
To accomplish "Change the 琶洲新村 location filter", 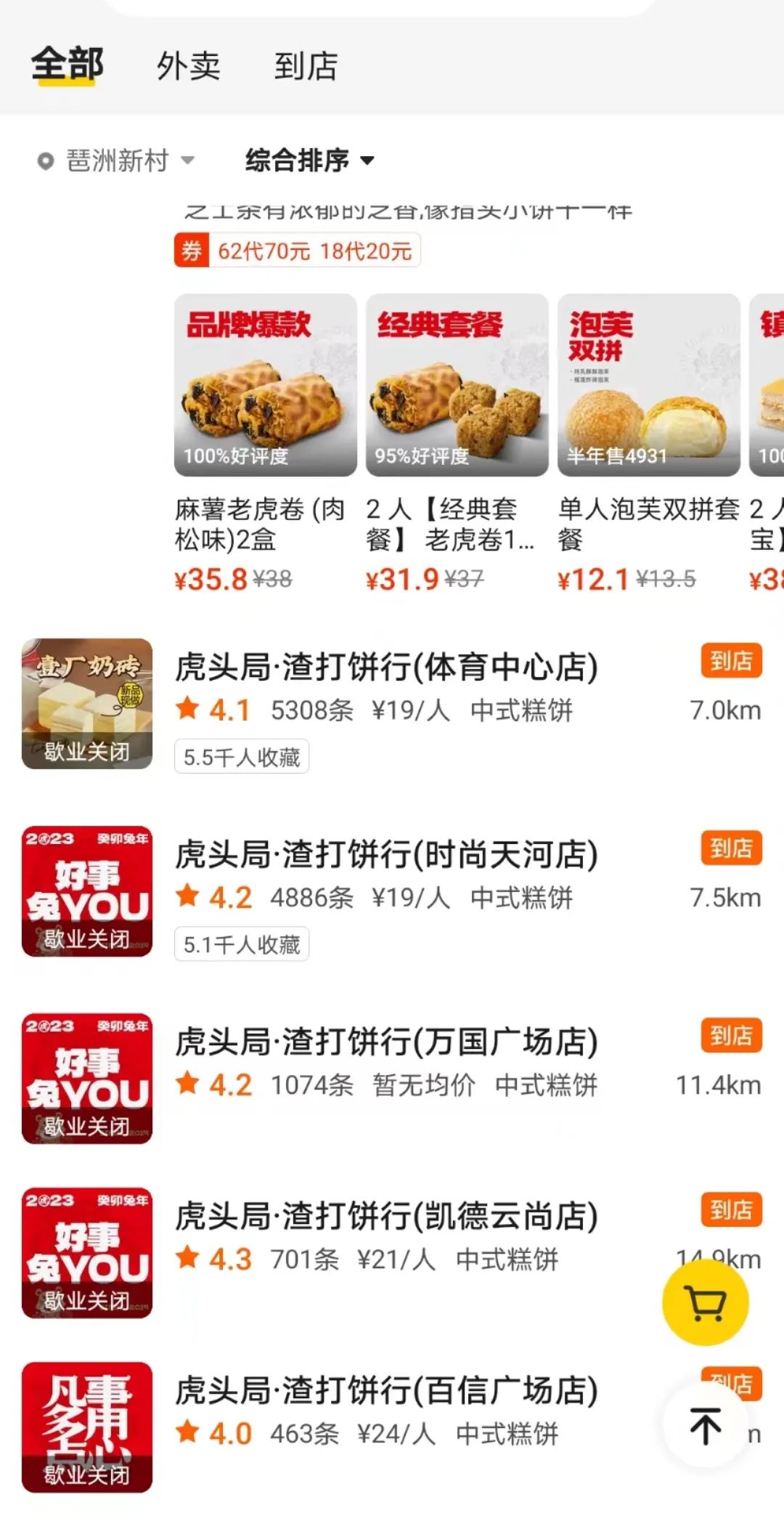I will pyautogui.click(x=117, y=161).
